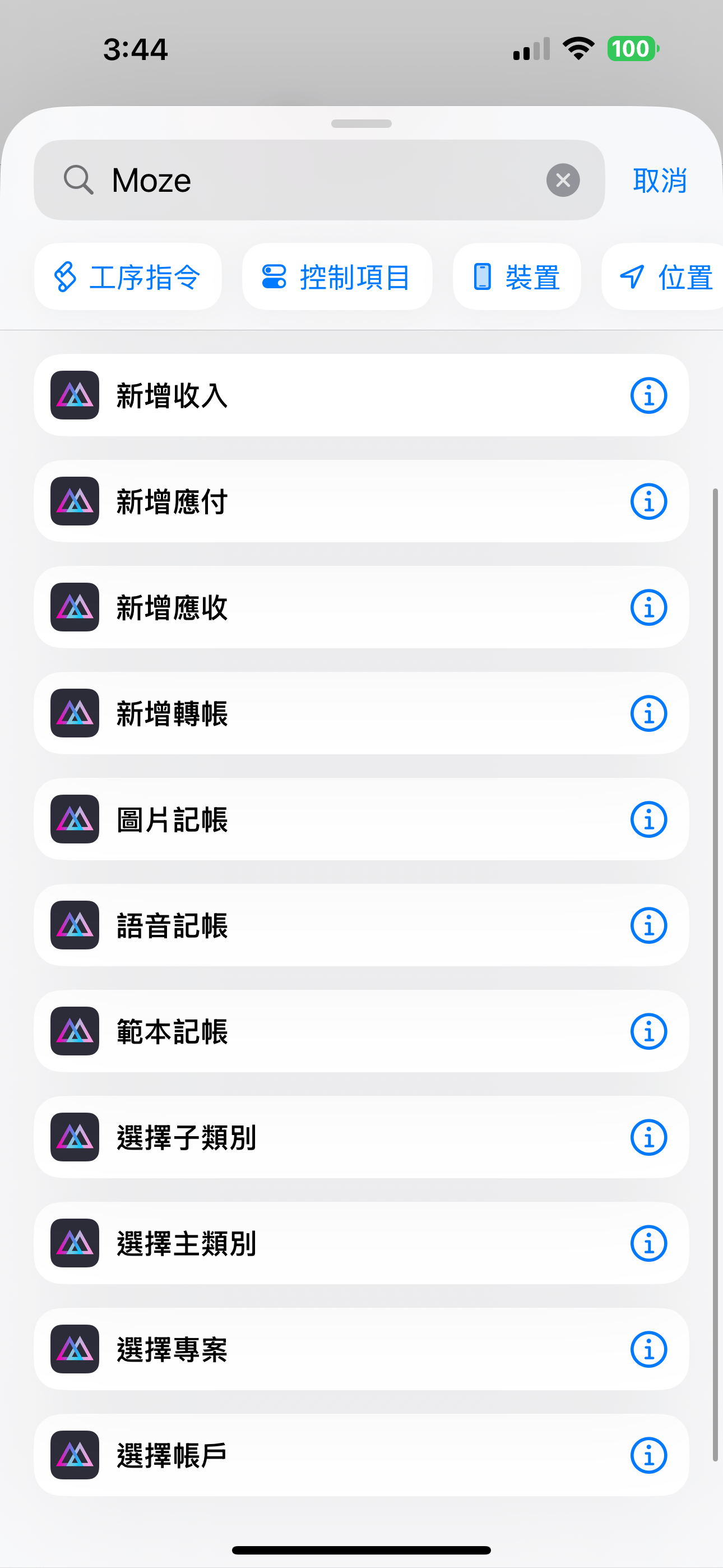Tap info button beside 範本記帳
Image resolution: width=723 pixels, height=1568 pixels.
point(648,1031)
